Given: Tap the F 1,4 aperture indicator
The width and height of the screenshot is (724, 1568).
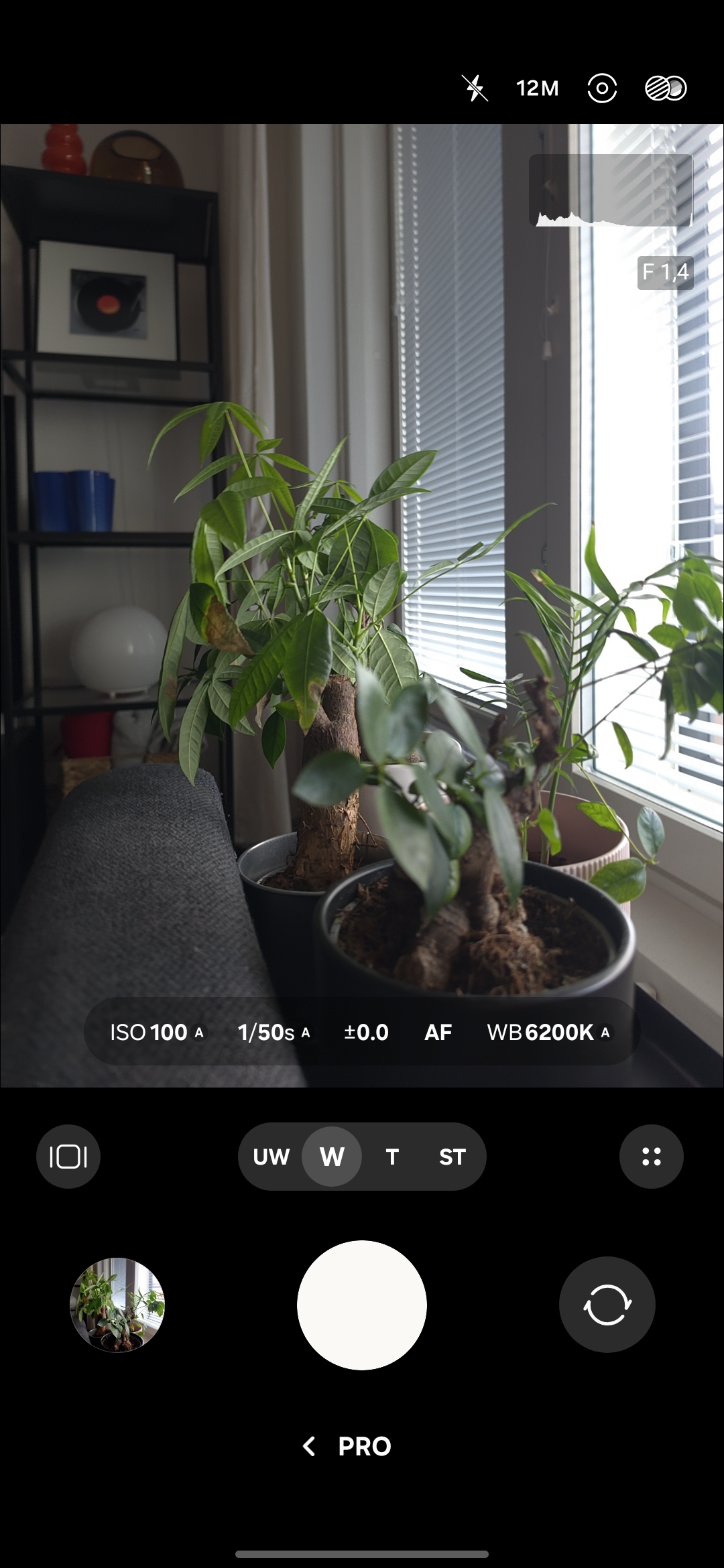Looking at the screenshot, I should click(x=665, y=272).
